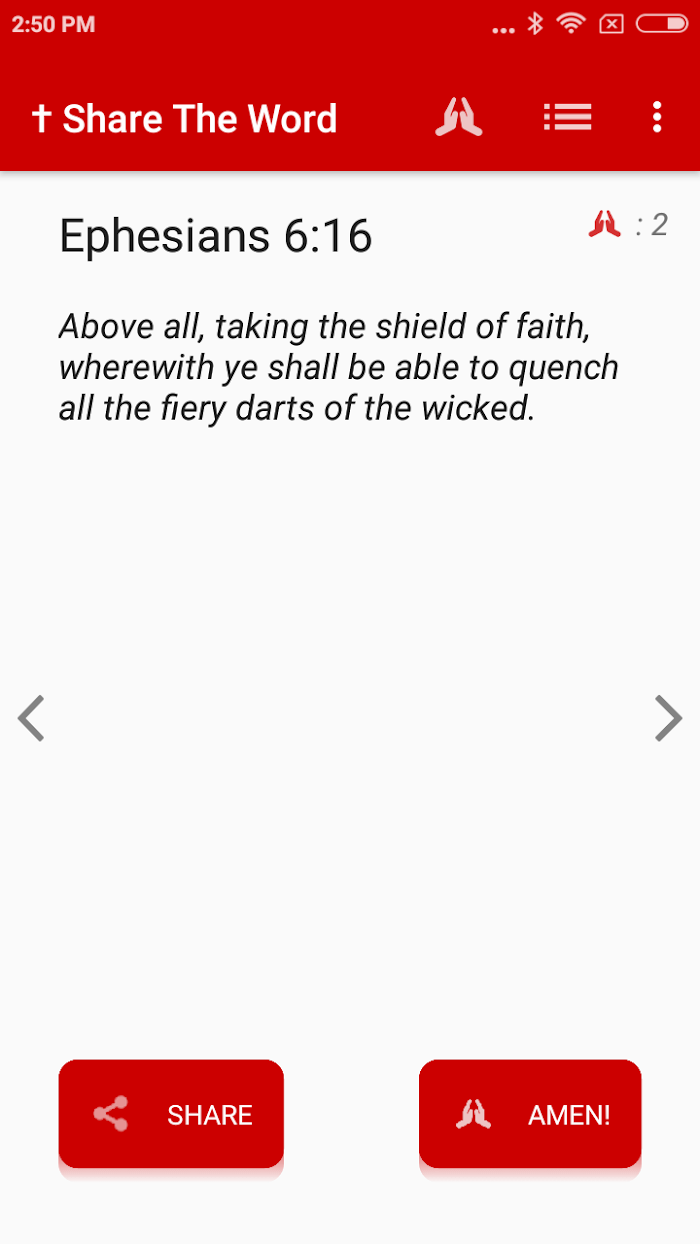
Task: Go to the previous verse
Action: pos(32,718)
